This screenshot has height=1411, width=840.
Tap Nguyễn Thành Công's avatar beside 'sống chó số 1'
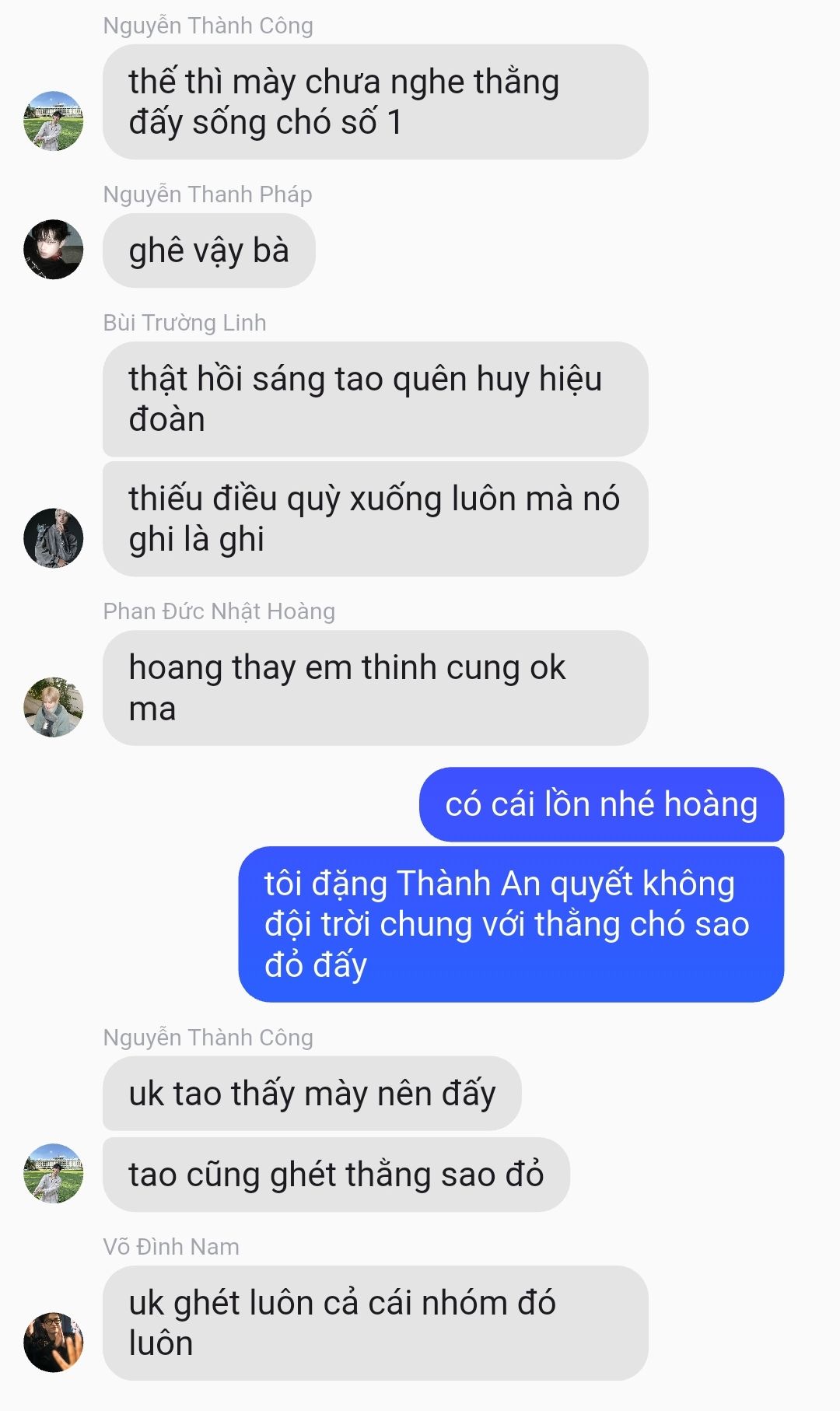(53, 121)
